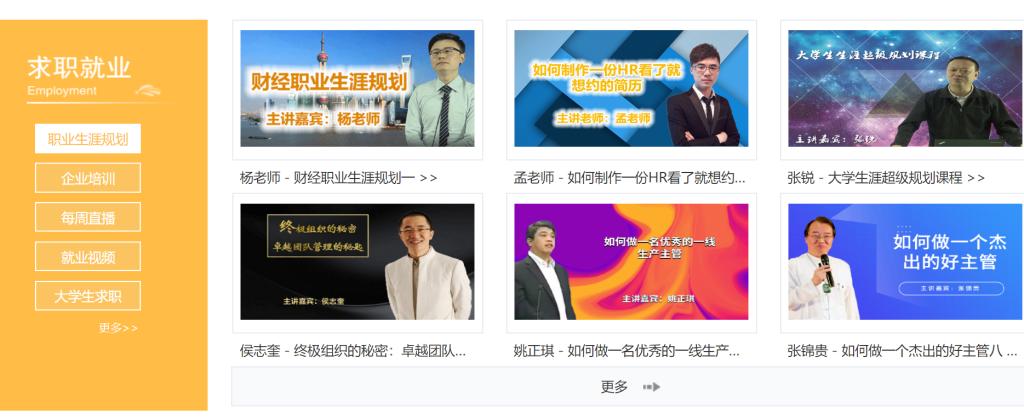Open 张锐's 大学生涯超级规划课程
This screenshot has height=420, width=1024.
click(x=903, y=89)
